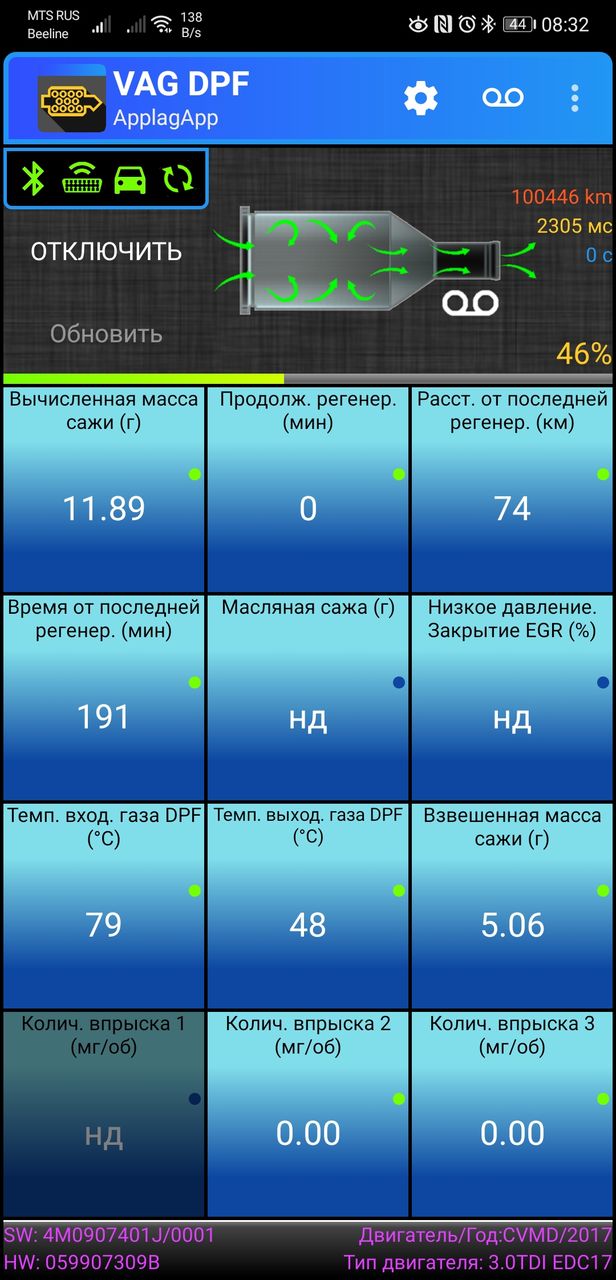The height and width of the screenshot is (1280, 616).
Task: Tap the recording tape icon in app bar
Action: (x=503, y=97)
